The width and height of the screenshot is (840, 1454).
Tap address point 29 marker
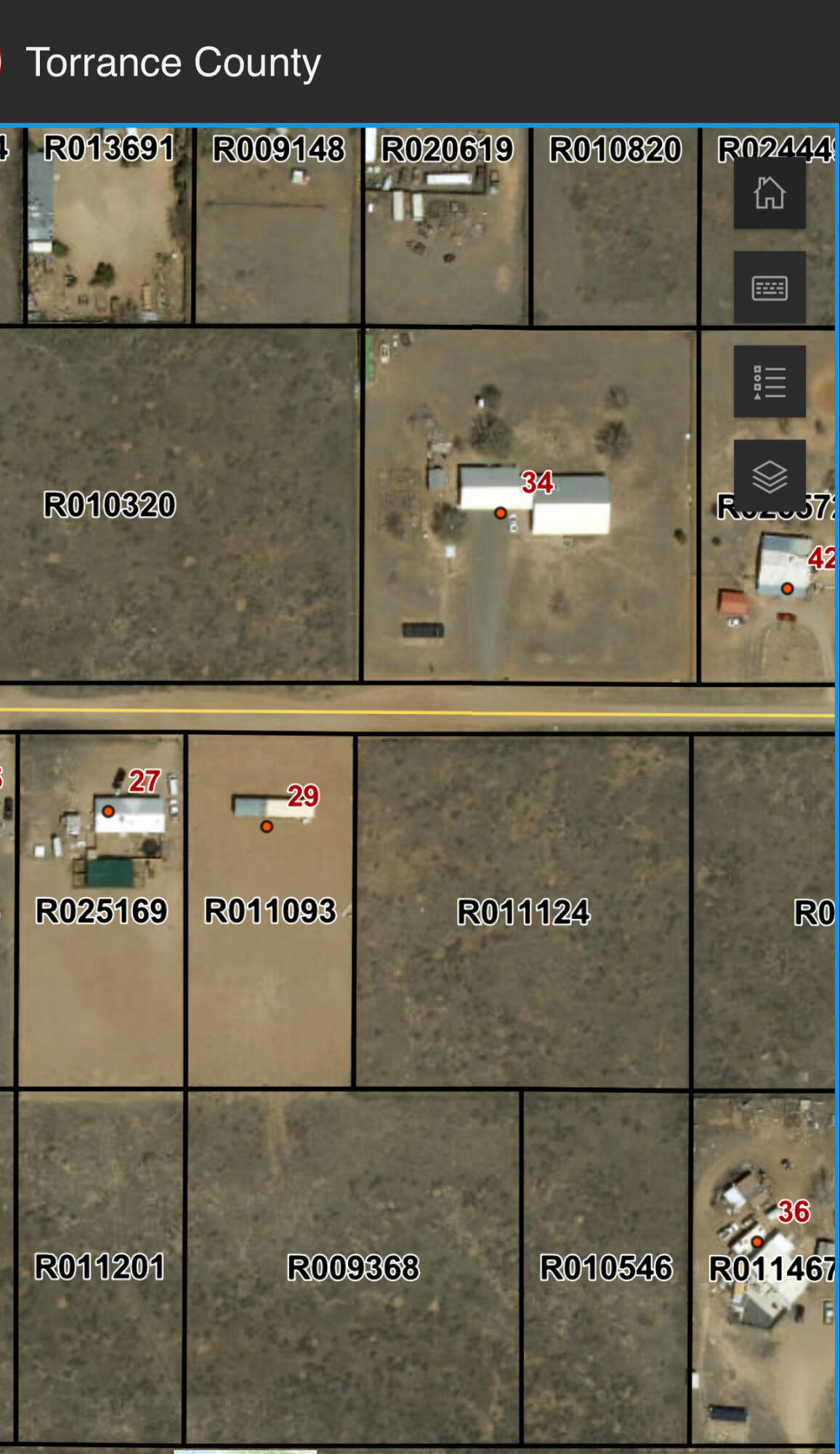pyautogui.click(x=267, y=827)
